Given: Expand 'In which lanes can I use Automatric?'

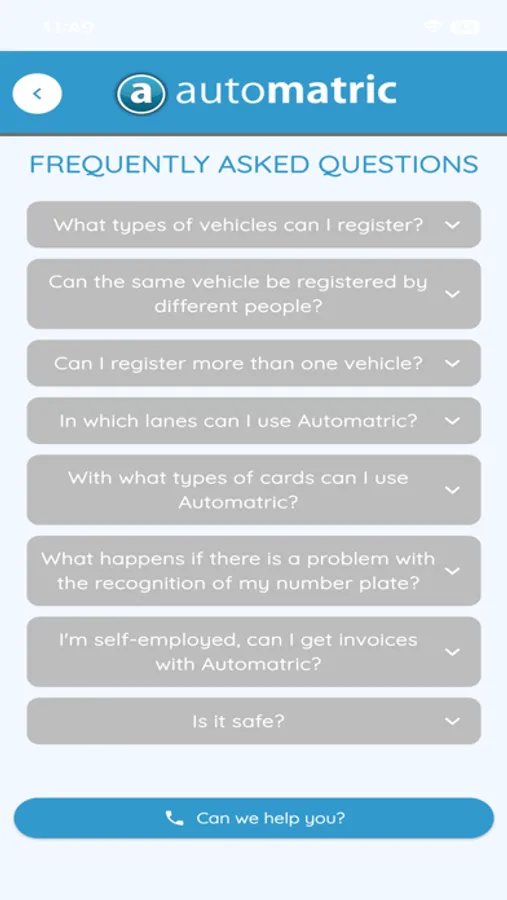Looking at the screenshot, I should pyautogui.click(x=254, y=421).
